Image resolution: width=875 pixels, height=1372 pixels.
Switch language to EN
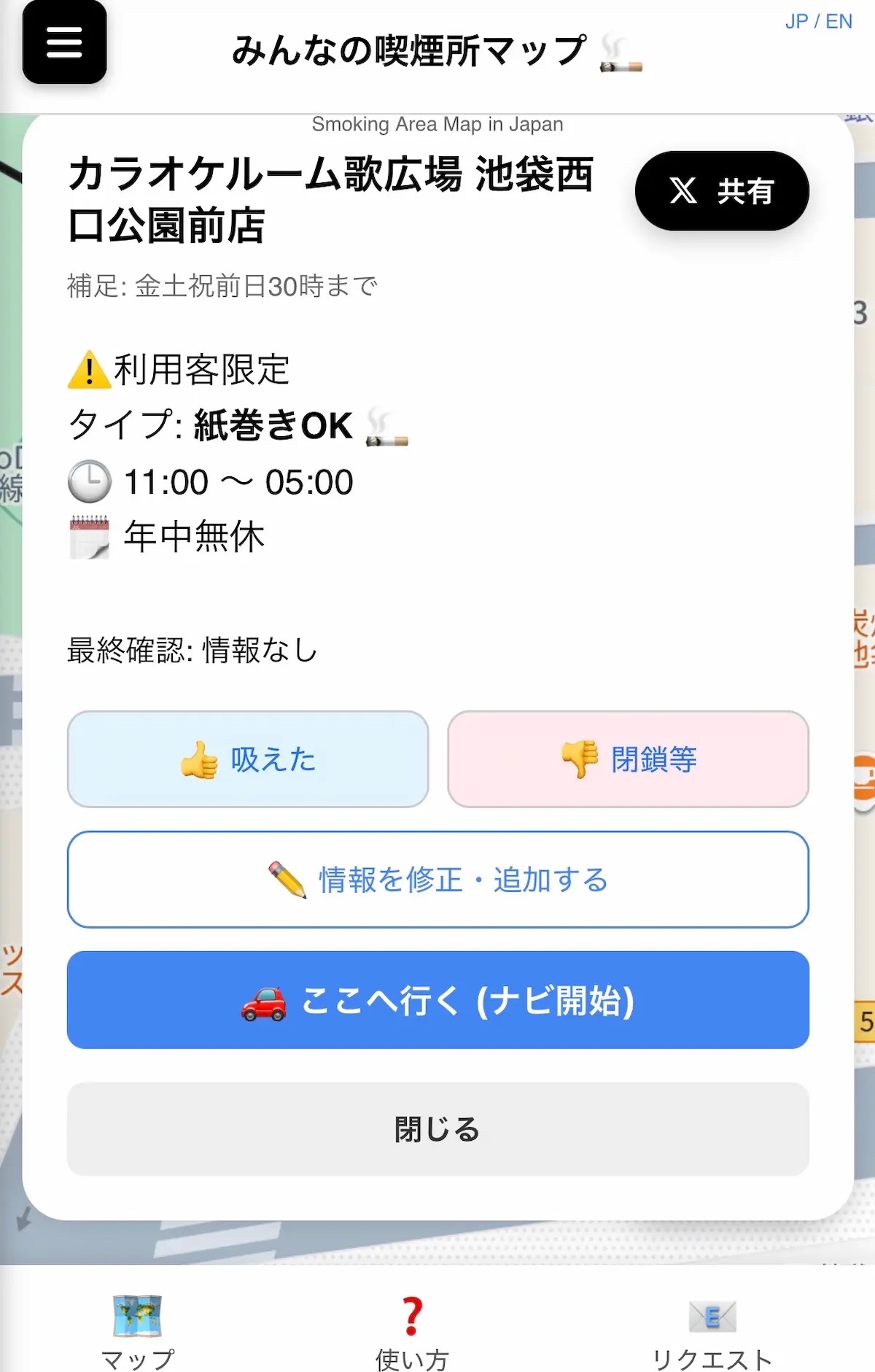pyautogui.click(x=840, y=21)
